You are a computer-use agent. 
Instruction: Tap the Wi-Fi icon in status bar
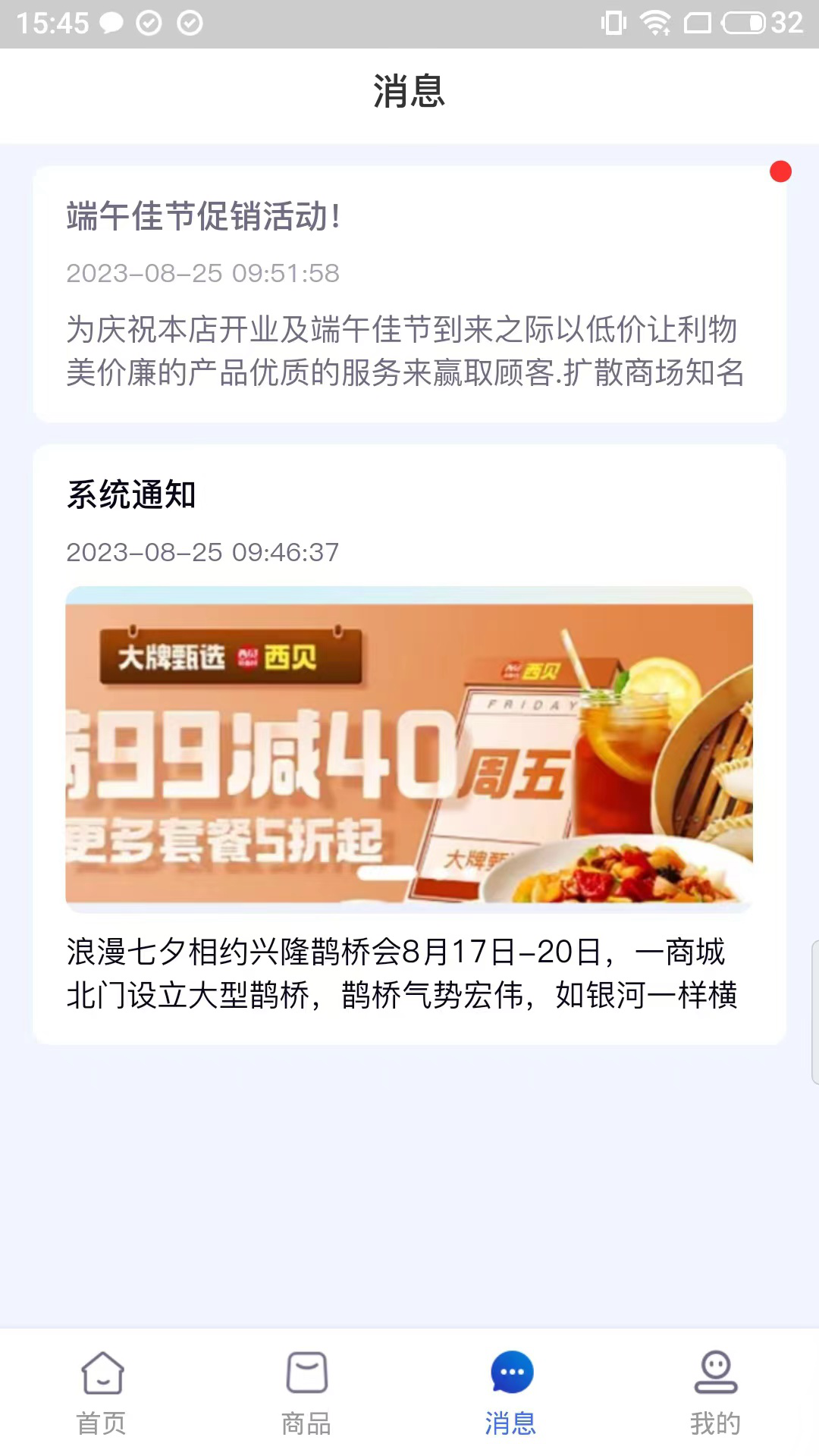pyautogui.click(x=654, y=22)
